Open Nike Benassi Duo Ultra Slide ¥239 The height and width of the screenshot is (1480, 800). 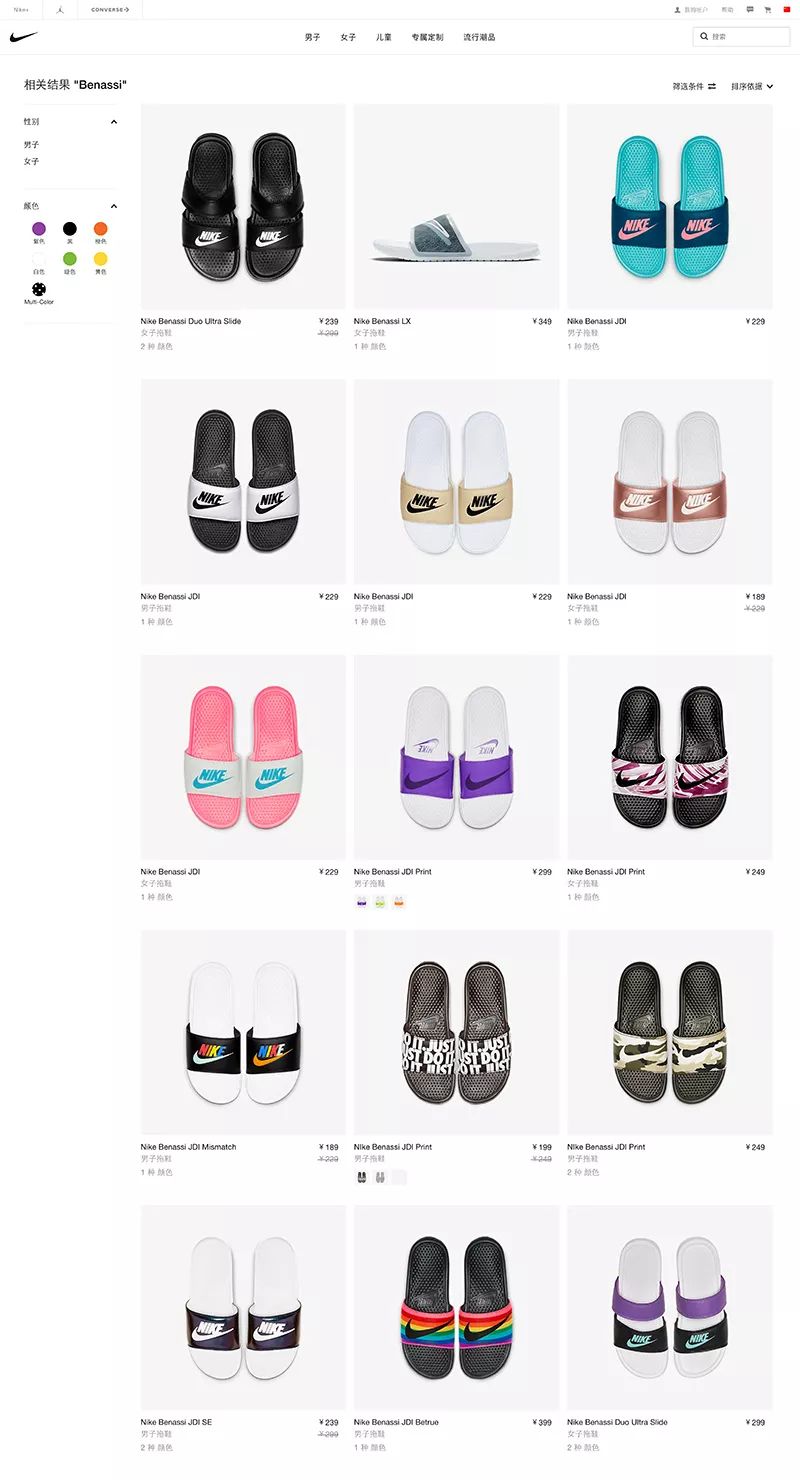pyautogui.click(x=243, y=207)
